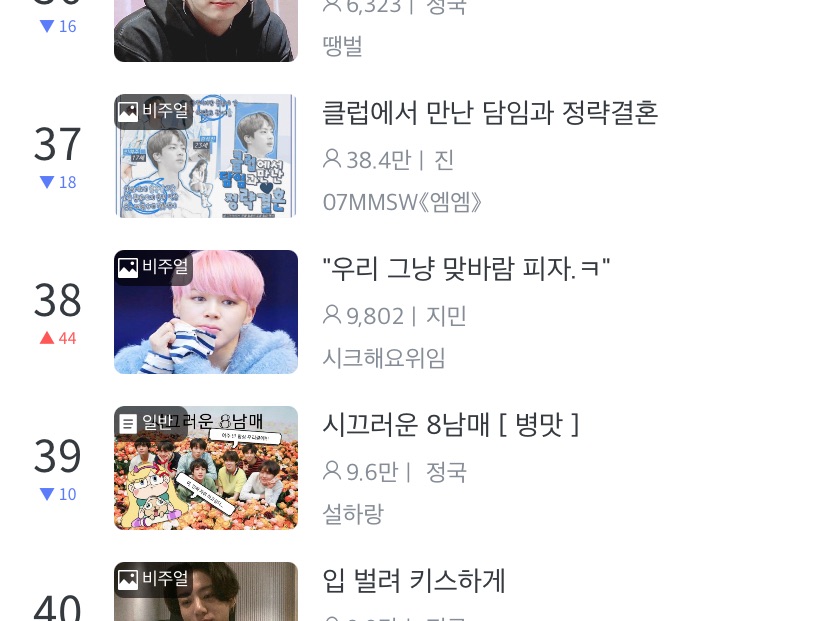The image size is (828, 621).
Task: Open the story 입 벌려 키스하게
Action: (414, 581)
